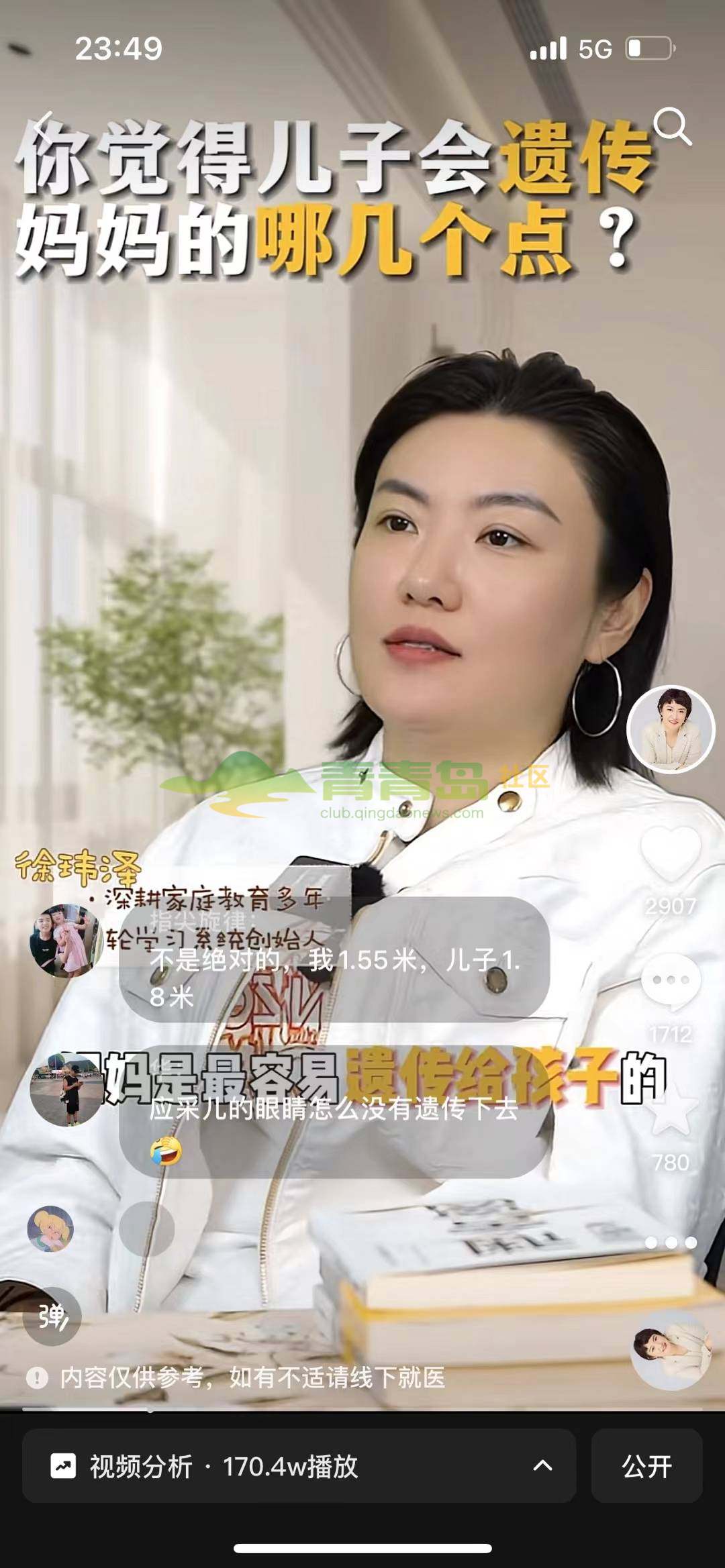Open the rotating sound disc avatar
This screenshot has width=725, height=1568.
click(671, 1349)
